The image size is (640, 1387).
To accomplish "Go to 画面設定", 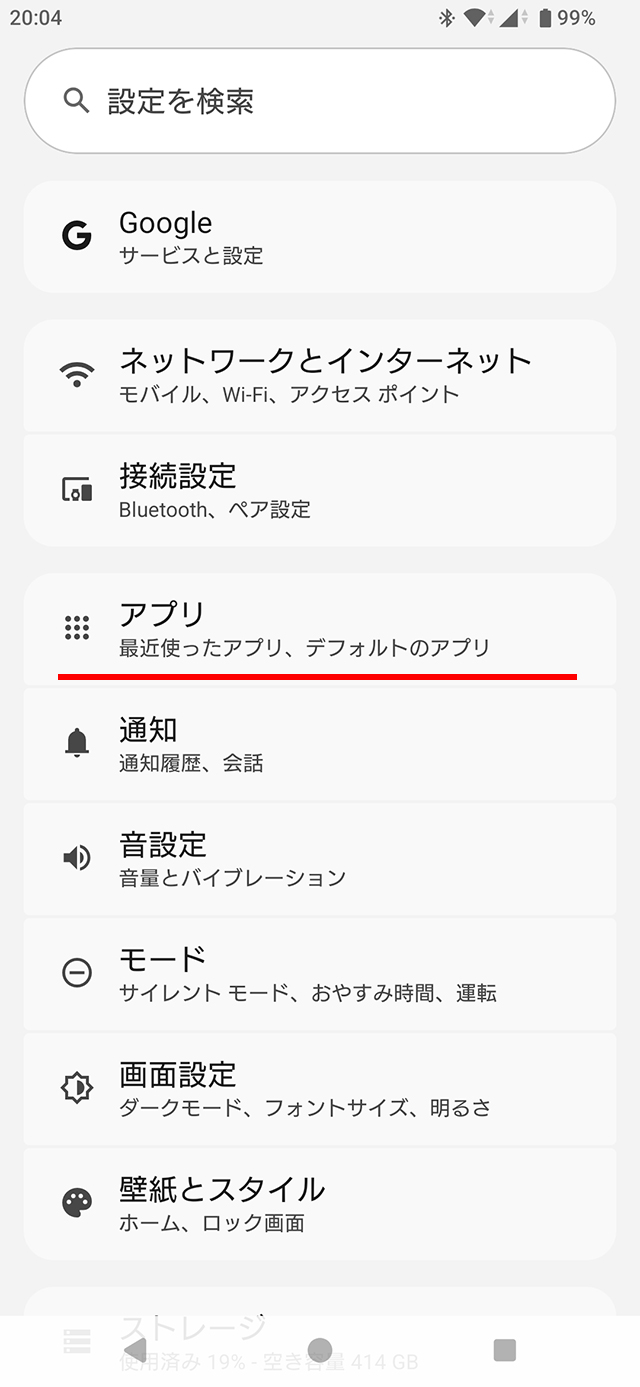I will tap(320, 1088).
